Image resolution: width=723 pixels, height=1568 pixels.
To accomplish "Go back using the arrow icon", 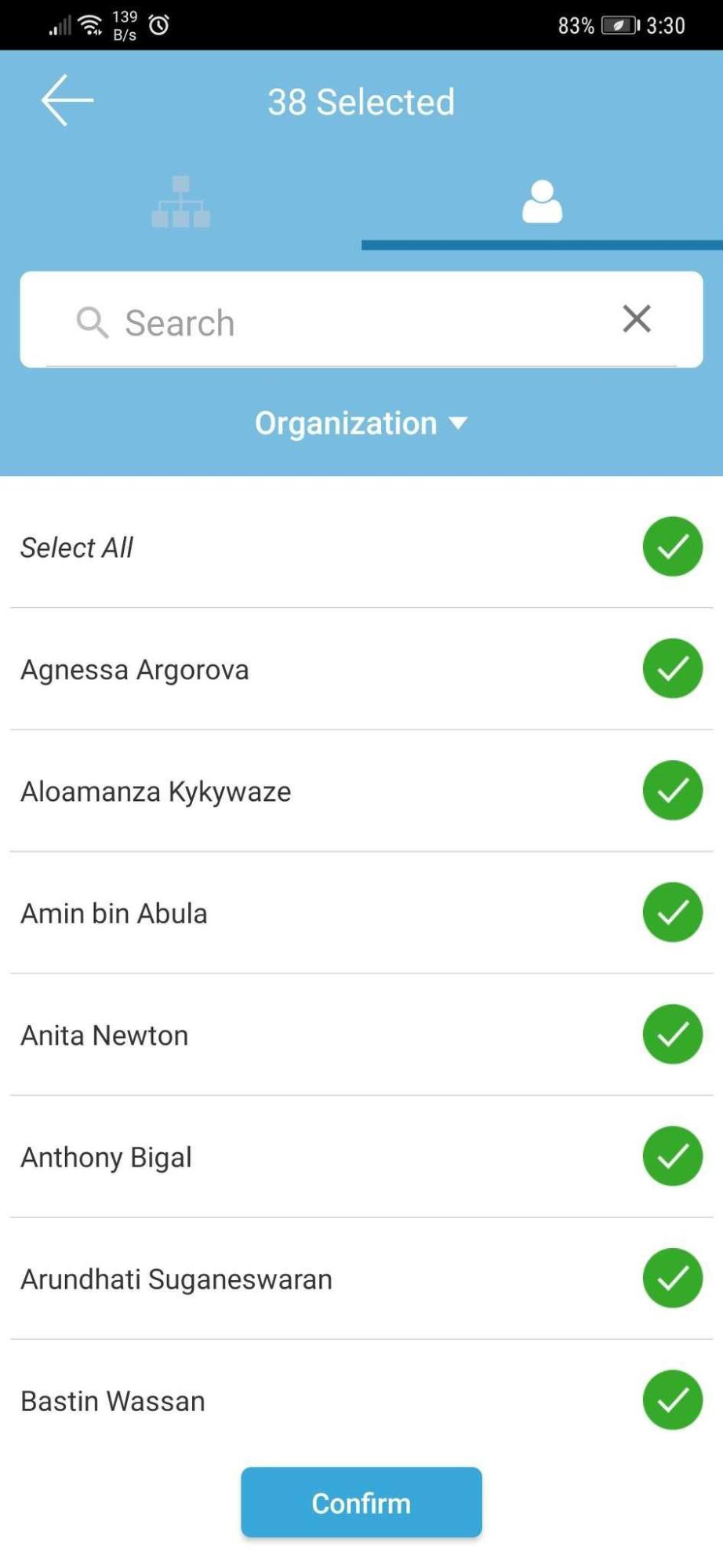I will [x=67, y=100].
